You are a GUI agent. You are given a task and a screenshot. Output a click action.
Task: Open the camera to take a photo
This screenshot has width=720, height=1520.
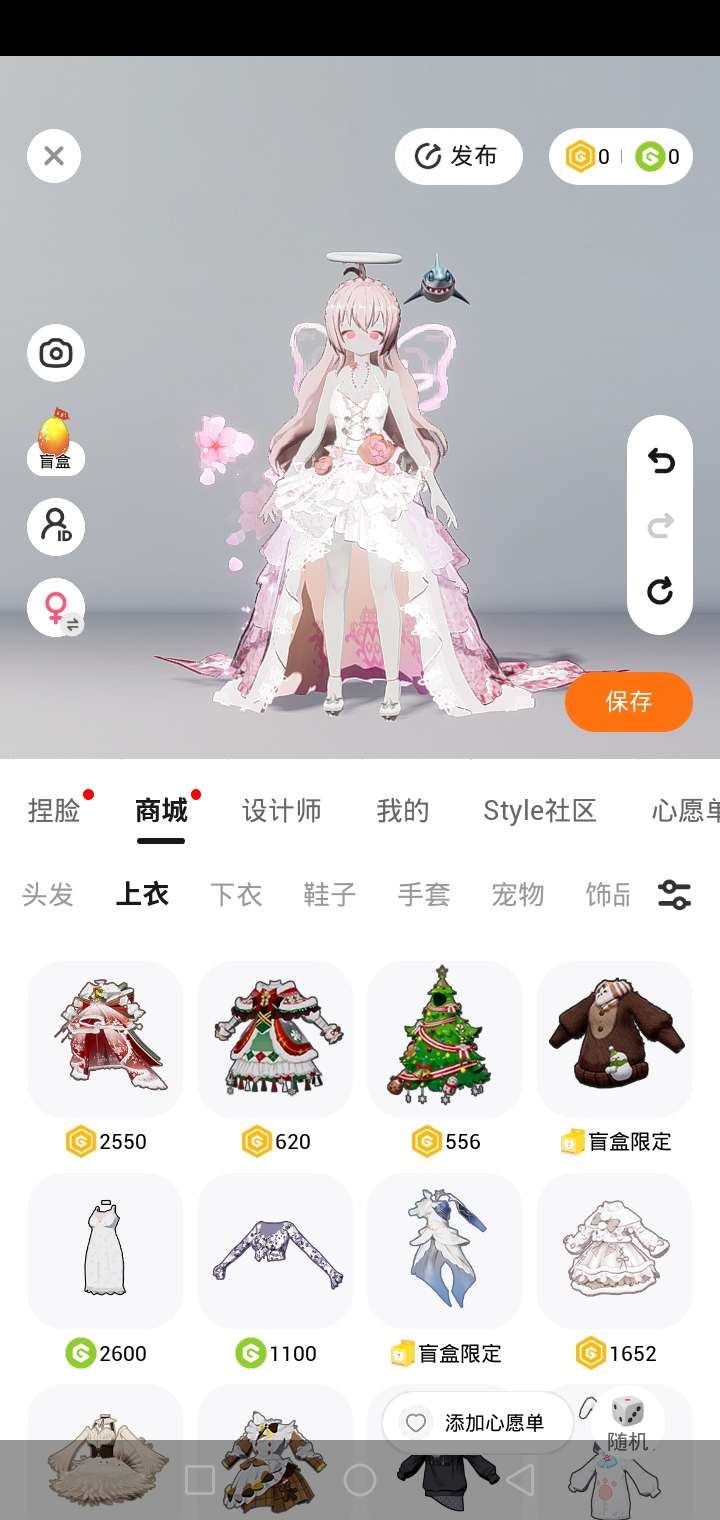click(56, 353)
